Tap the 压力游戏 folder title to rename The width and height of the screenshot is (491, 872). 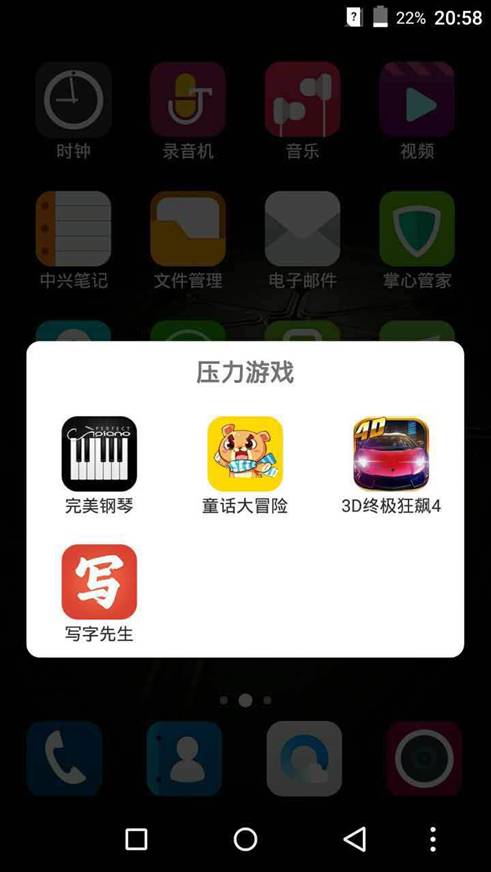pos(245,373)
